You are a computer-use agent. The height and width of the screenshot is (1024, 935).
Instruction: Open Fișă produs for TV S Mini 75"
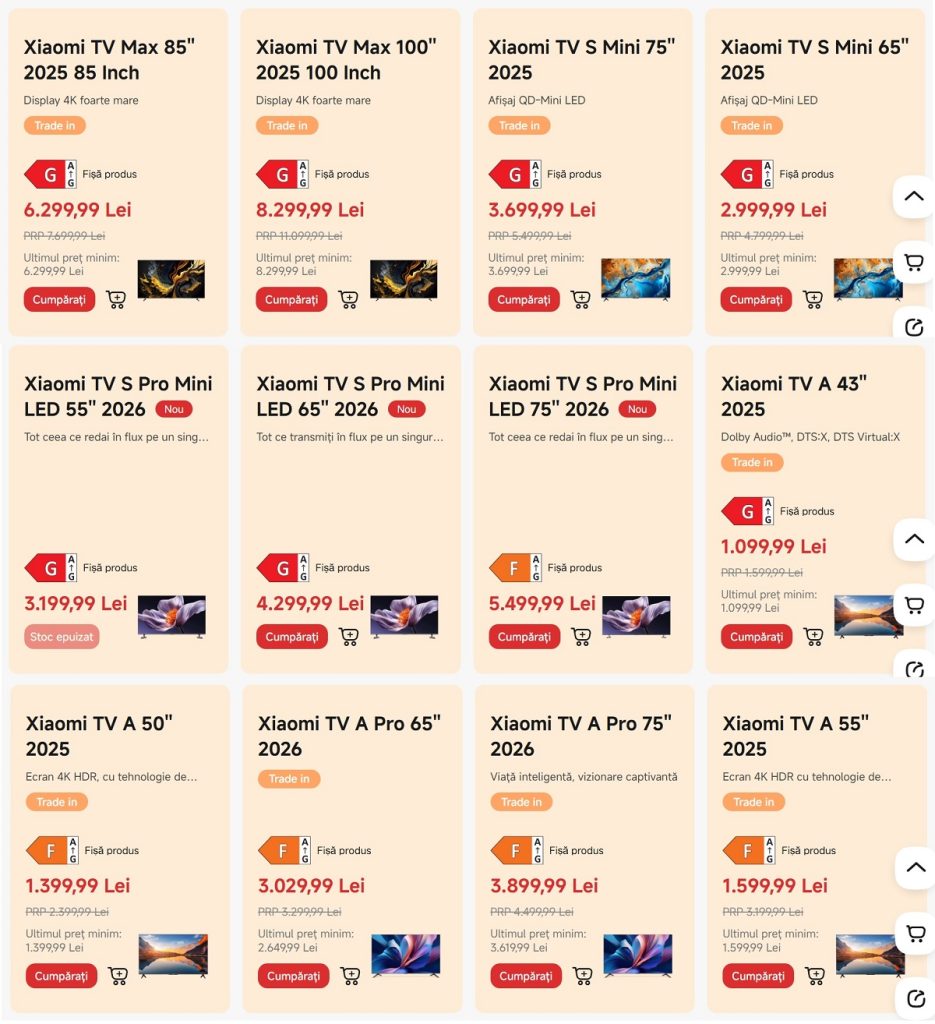click(574, 174)
